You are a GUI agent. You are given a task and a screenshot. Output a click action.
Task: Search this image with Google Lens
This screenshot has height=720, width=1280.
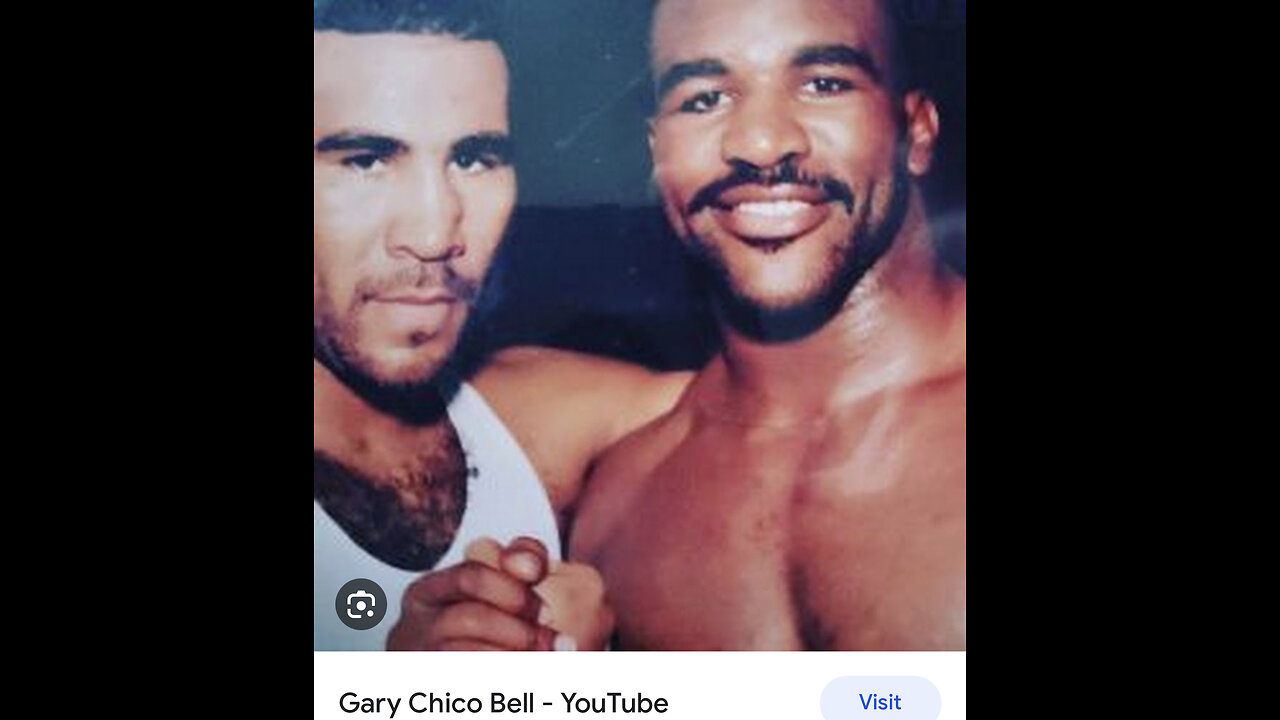(x=361, y=604)
